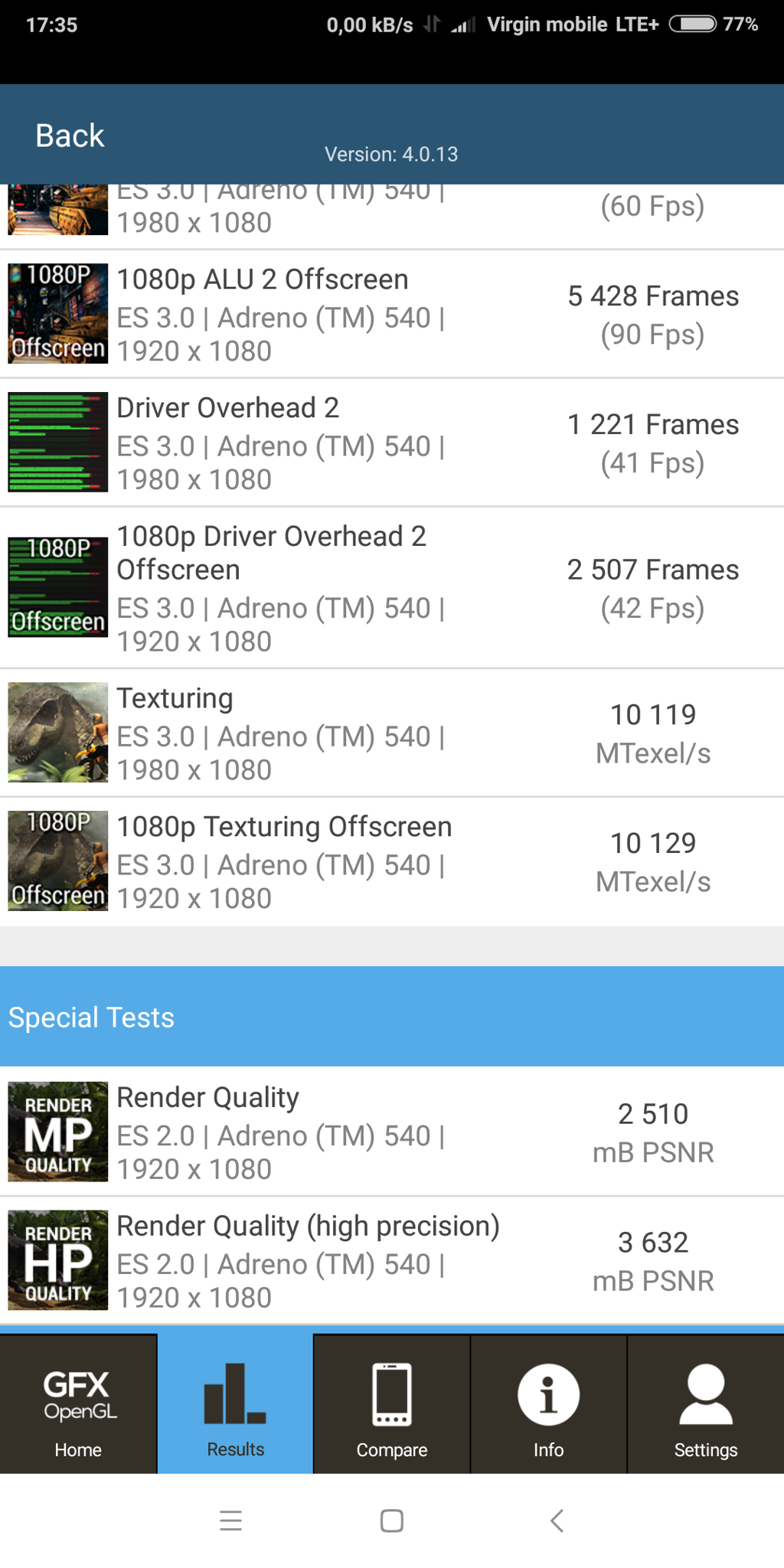Viewport: 784px width, 1568px height.
Task: Open the 1080p Driver Overhead 2 Offscreen result
Action: pos(390,587)
